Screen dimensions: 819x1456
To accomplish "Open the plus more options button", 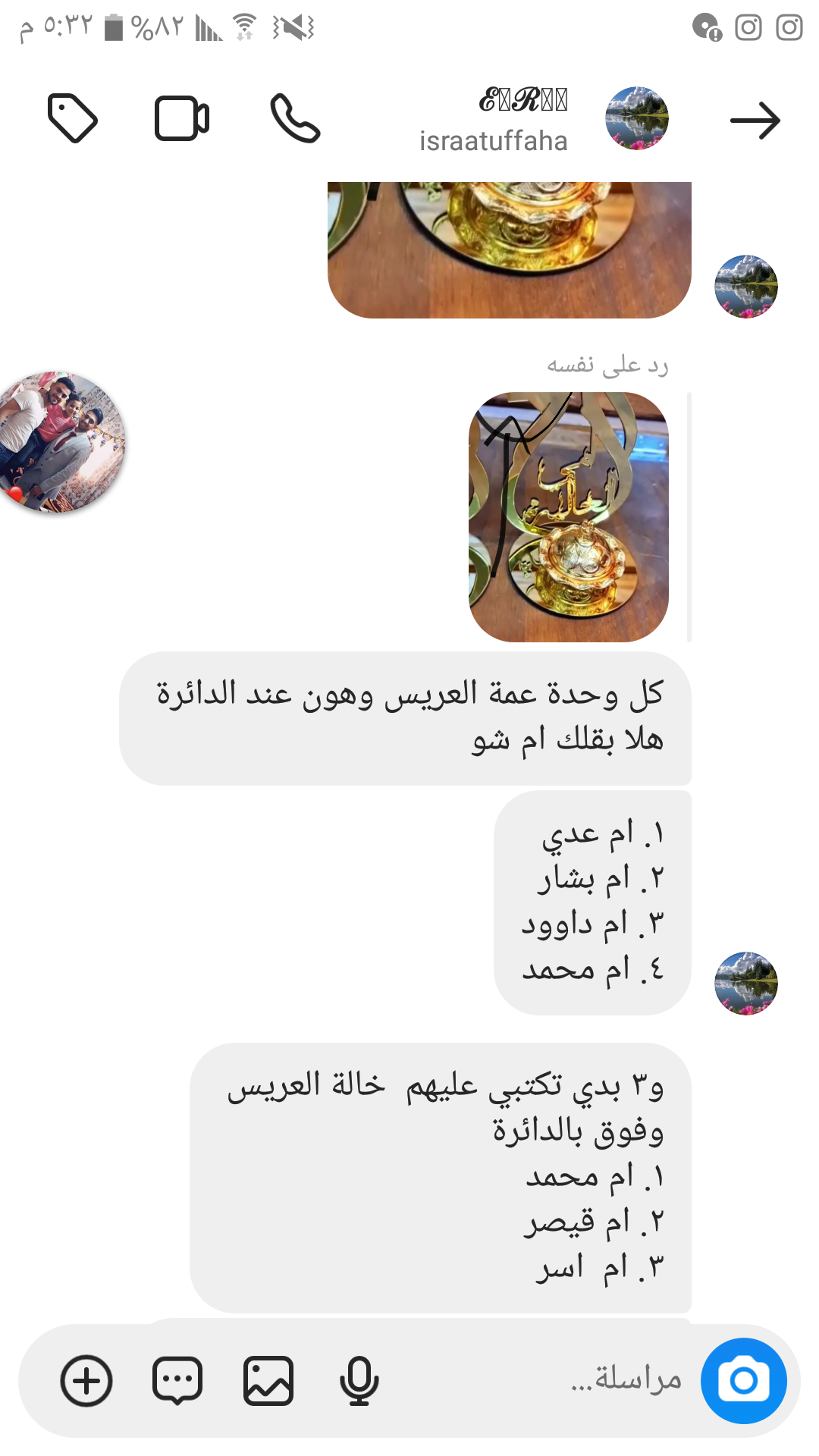I will (x=86, y=1380).
